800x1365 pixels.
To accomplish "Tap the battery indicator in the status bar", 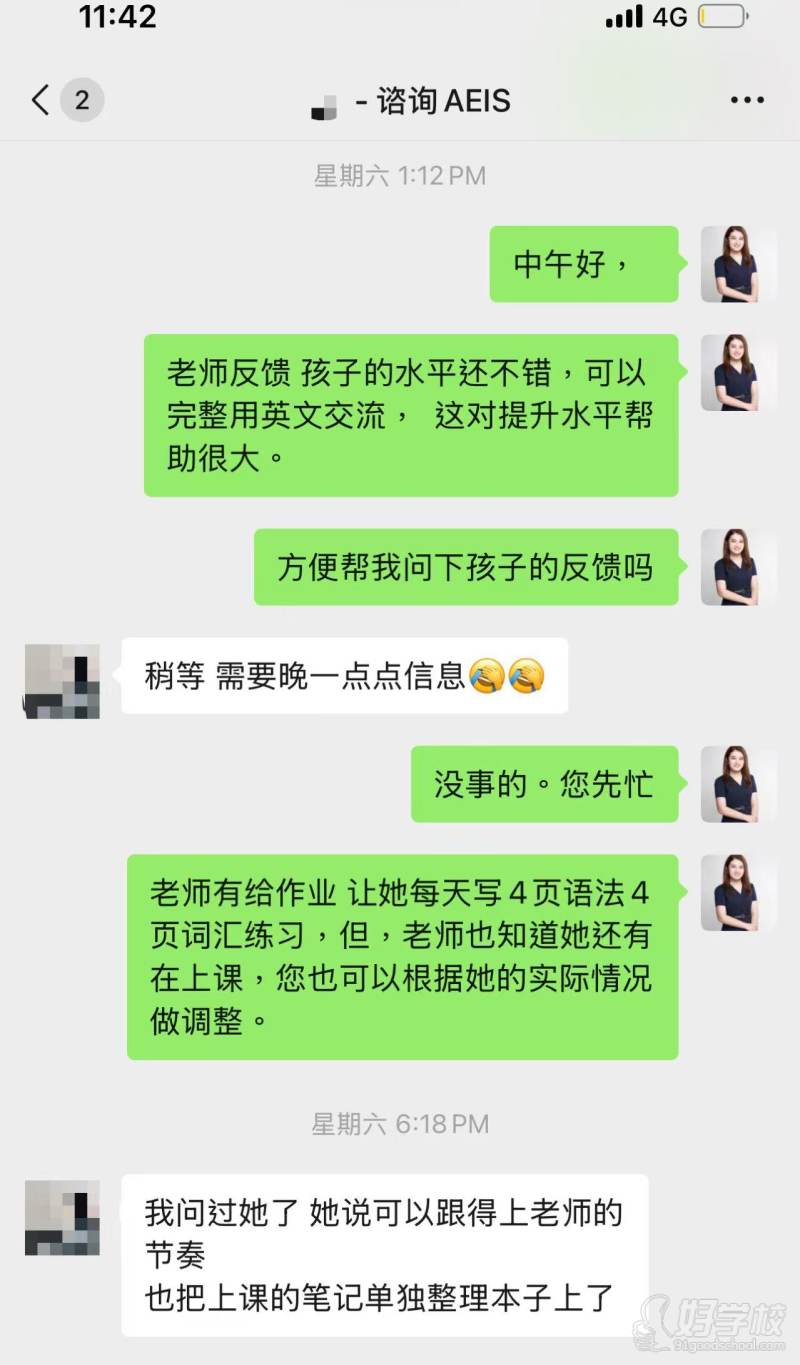I will click(x=723, y=15).
